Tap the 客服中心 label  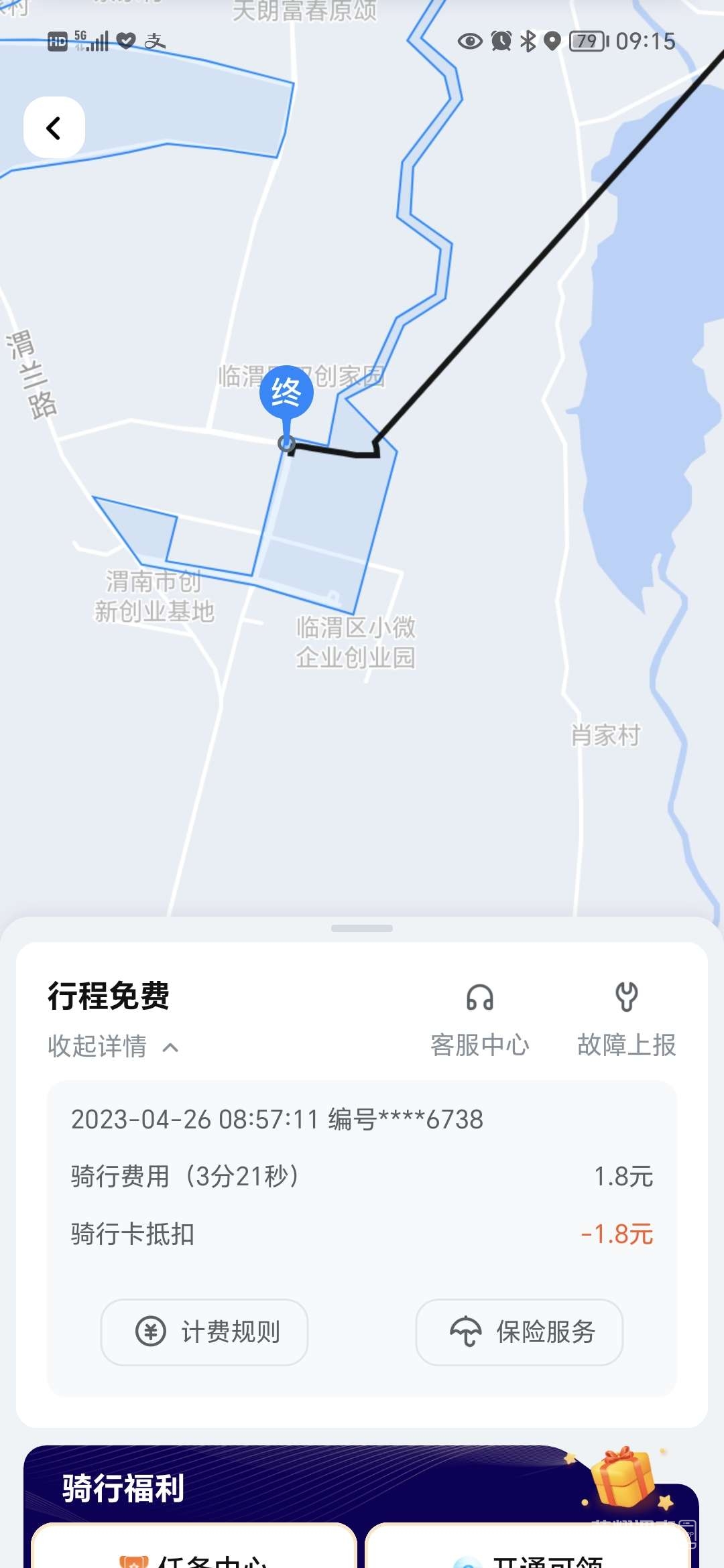(x=480, y=1043)
